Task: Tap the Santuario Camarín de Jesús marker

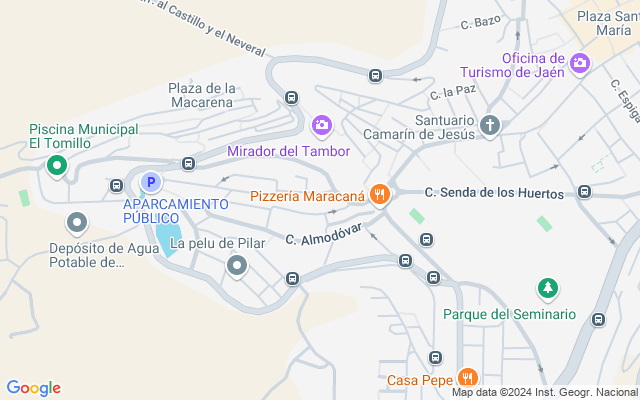Action: 489,125
